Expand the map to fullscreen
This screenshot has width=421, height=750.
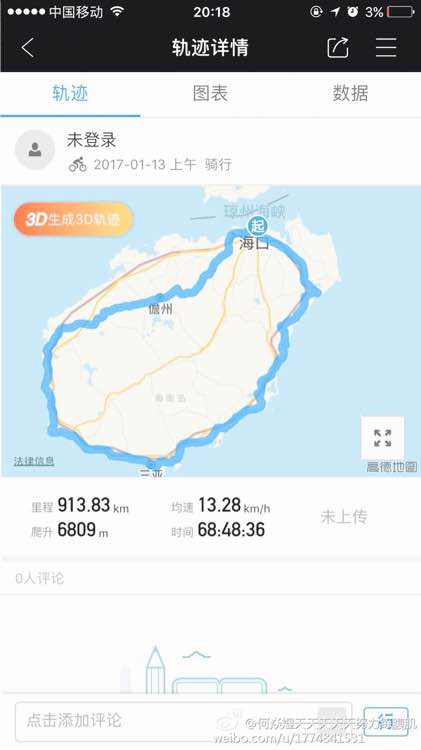[382, 438]
